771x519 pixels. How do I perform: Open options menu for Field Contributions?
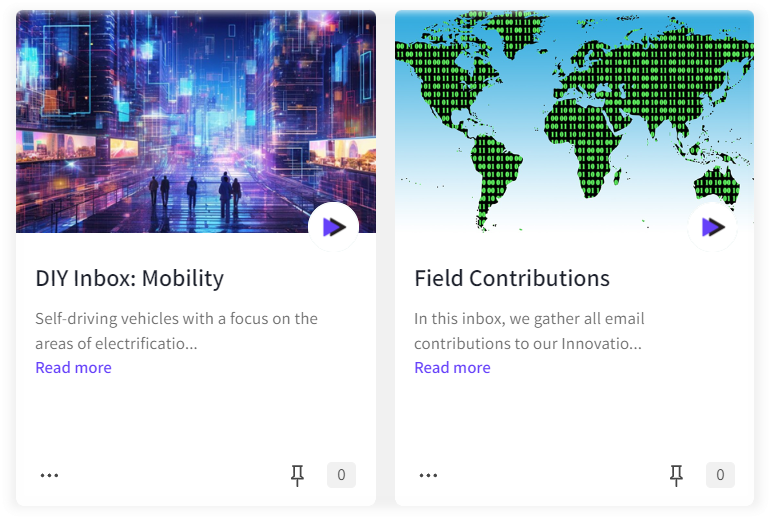click(x=428, y=475)
